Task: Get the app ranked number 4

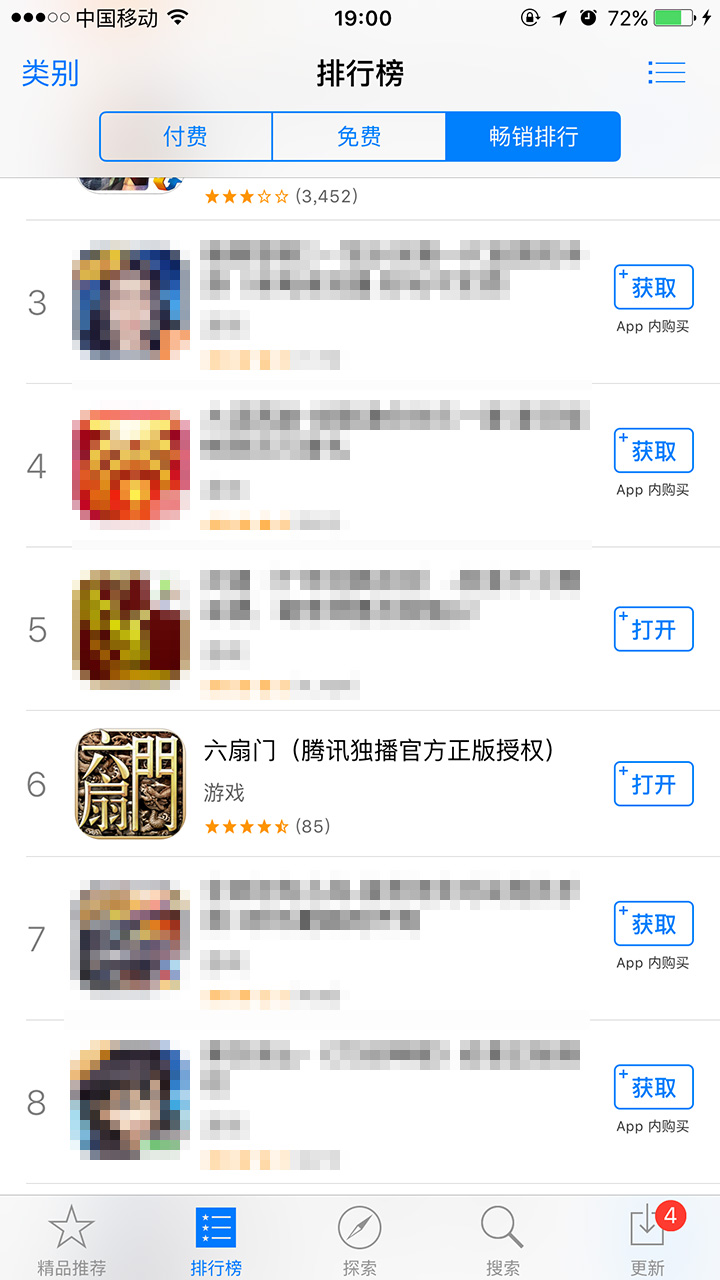Action: (x=653, y=451)
